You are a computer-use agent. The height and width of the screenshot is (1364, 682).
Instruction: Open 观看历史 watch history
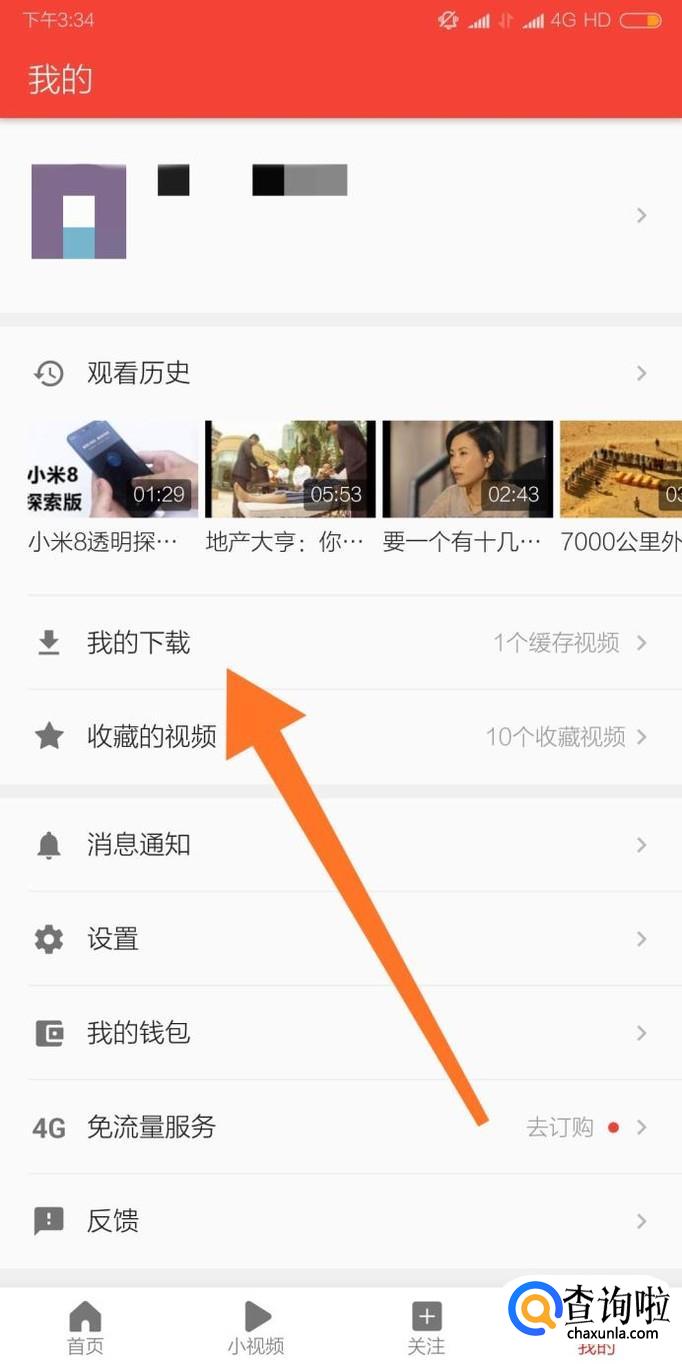tap(340, 373)
